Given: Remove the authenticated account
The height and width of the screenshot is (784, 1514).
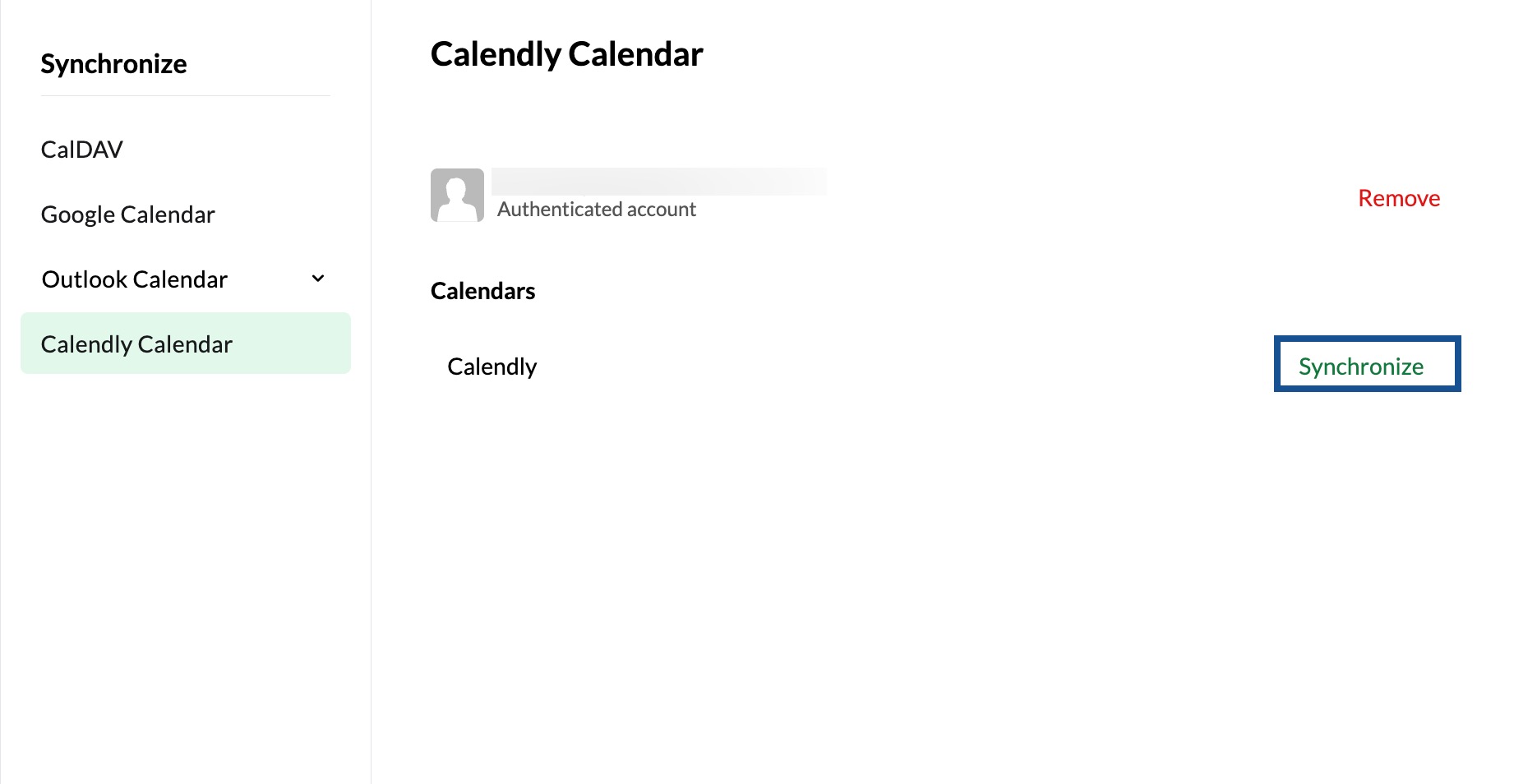Looking at the screenshot, I should pos(1398,198).
